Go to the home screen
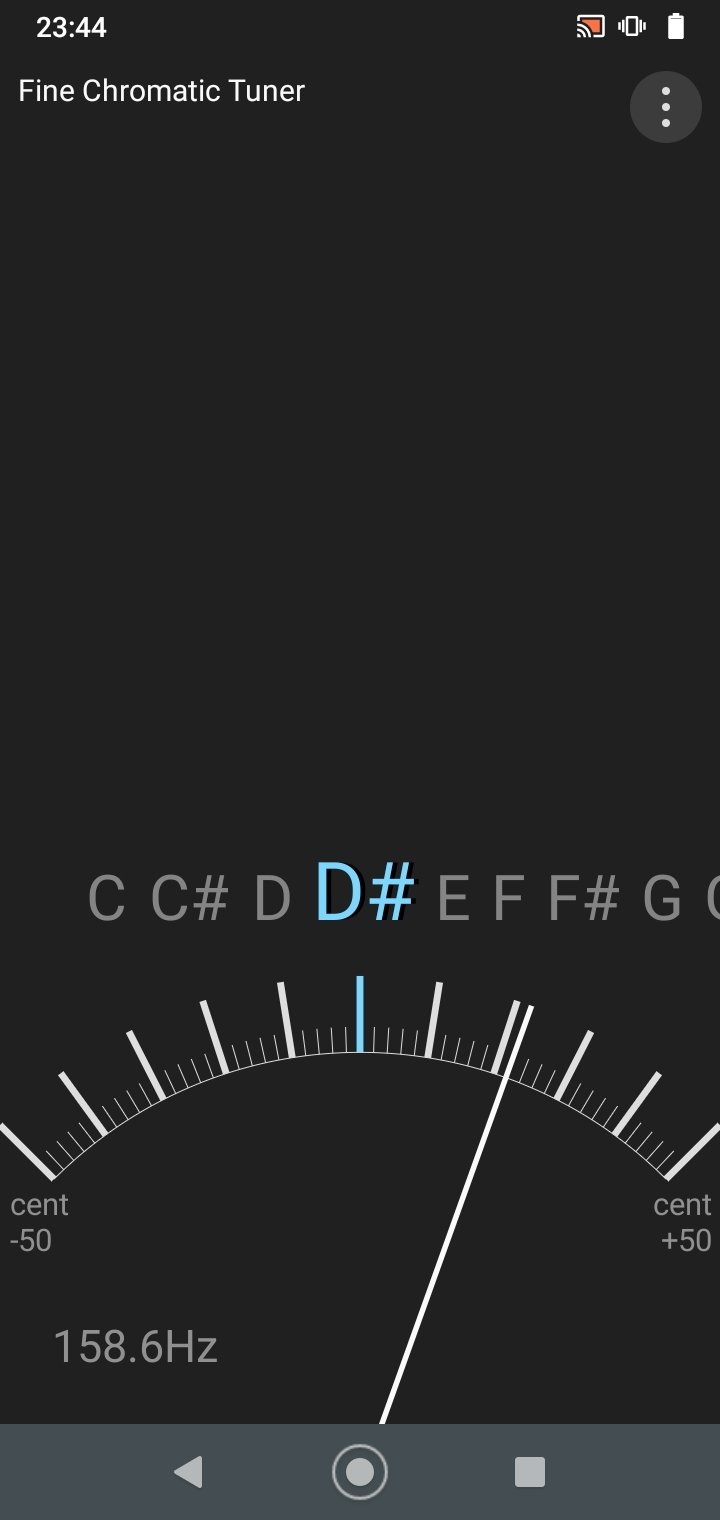 point(360,1472)
